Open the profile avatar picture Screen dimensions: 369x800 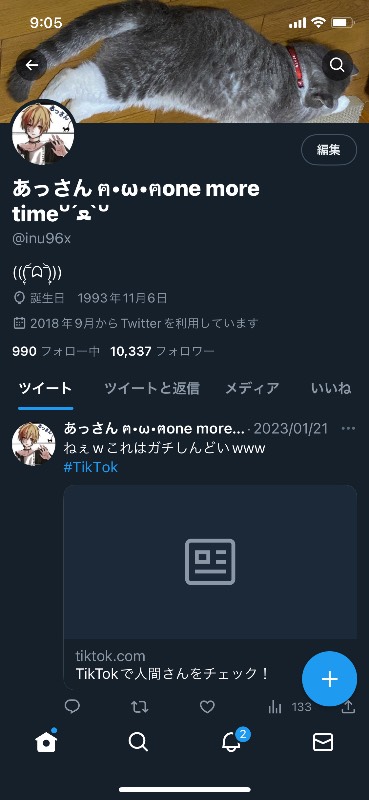click(x=44, y=133)
